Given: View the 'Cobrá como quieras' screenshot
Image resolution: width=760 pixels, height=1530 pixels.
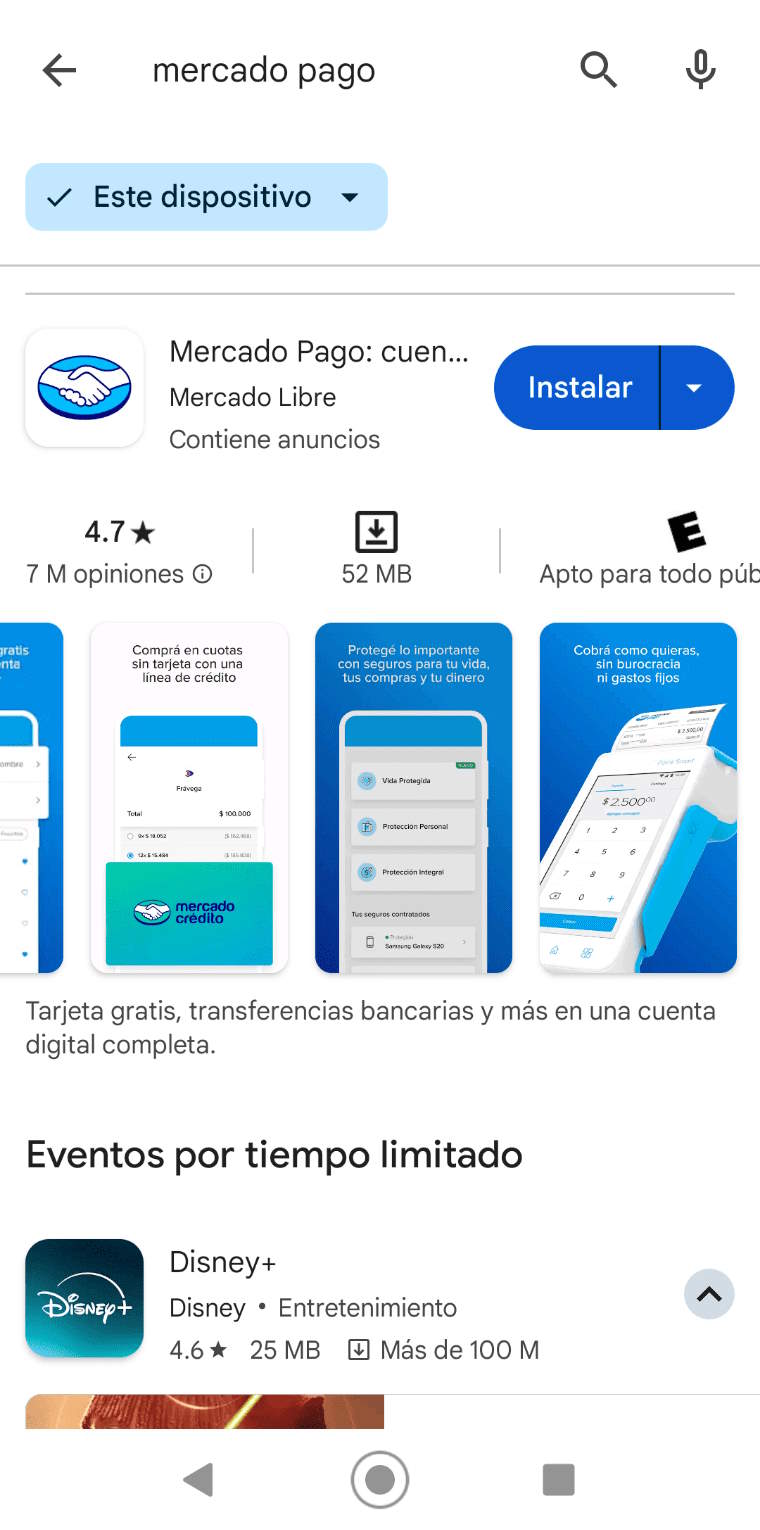Looking at the screenshot, I should [638, 797].
